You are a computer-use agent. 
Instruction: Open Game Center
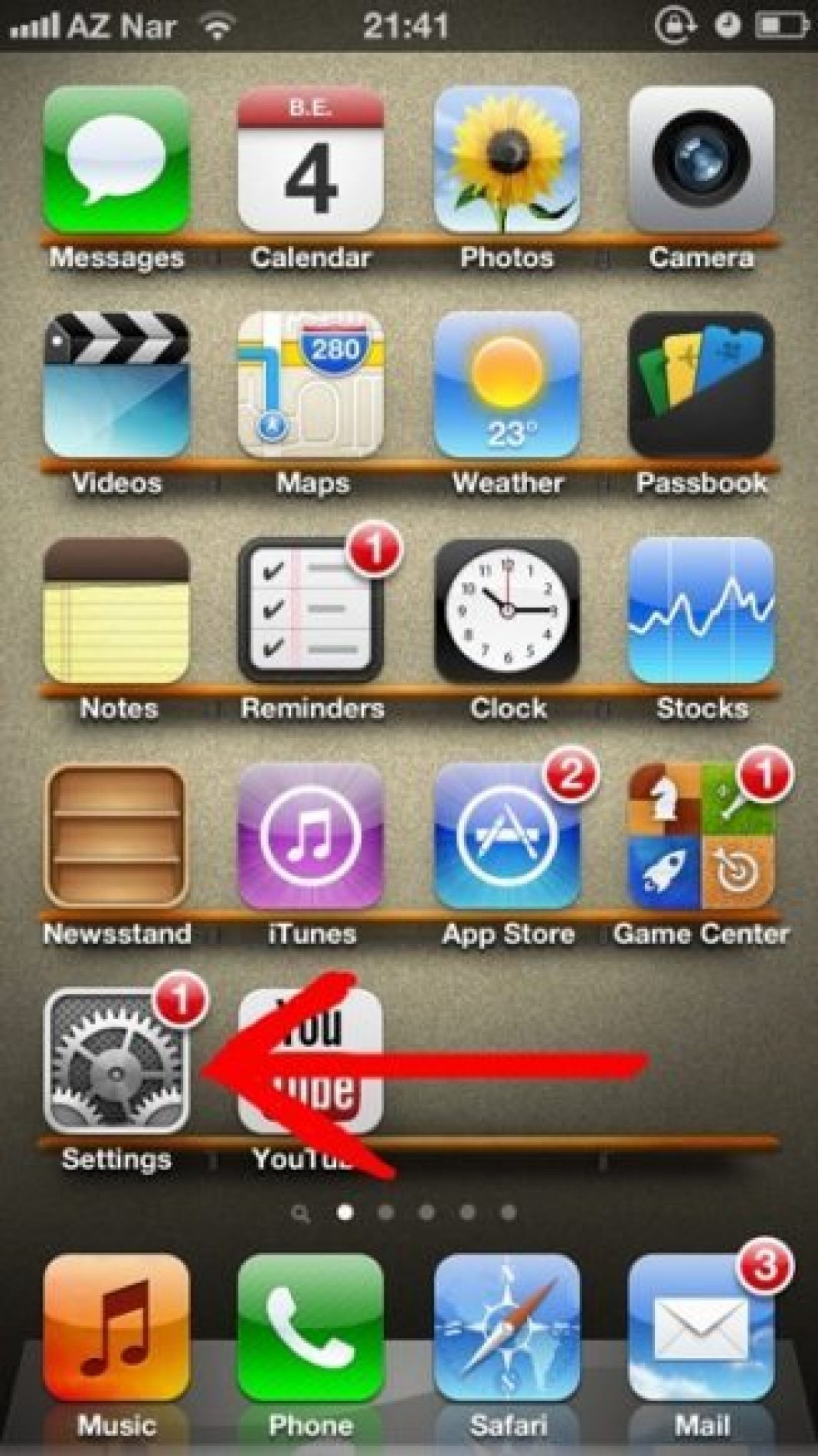tap(701, 836)
